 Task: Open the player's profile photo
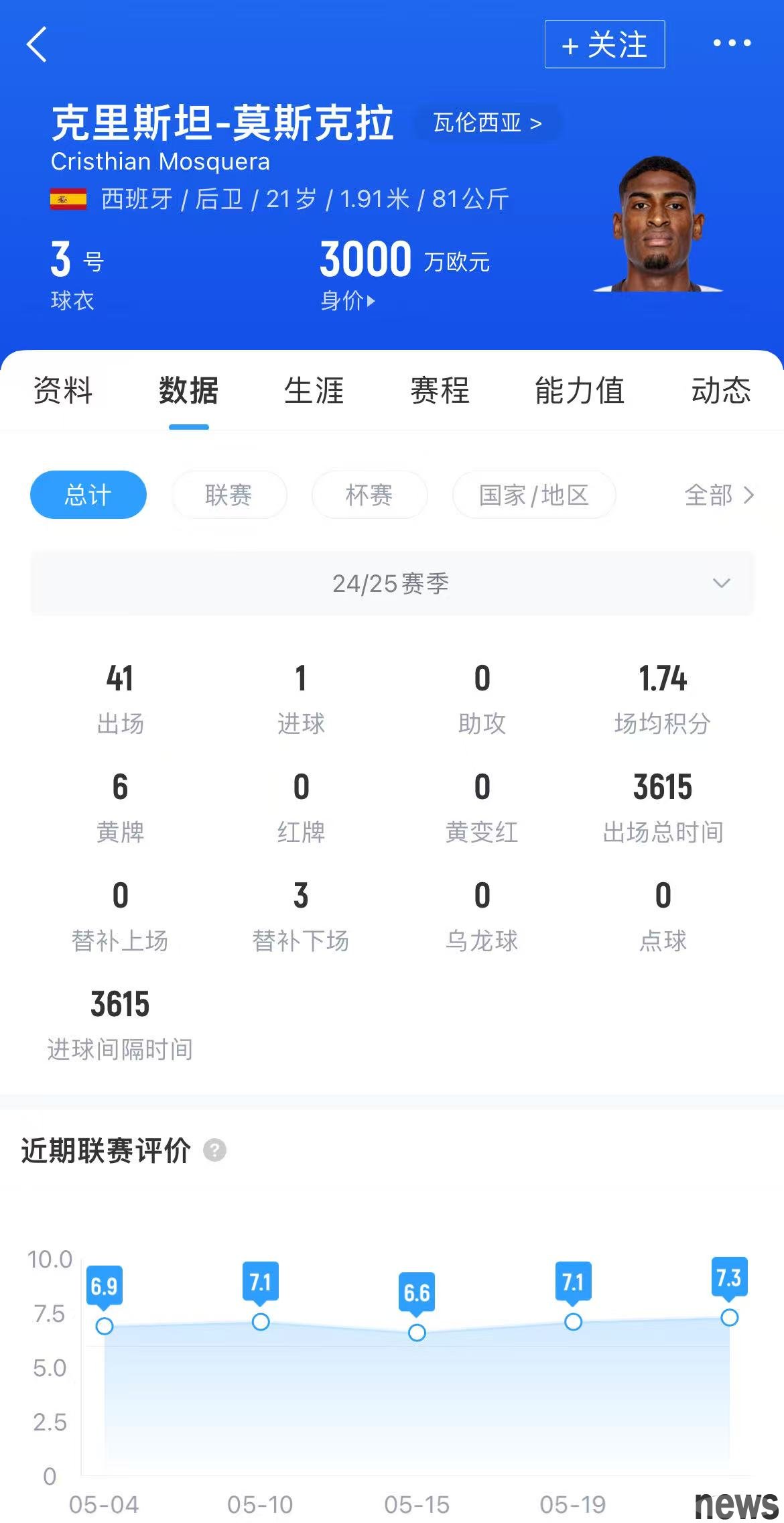(x=657, y=225)
